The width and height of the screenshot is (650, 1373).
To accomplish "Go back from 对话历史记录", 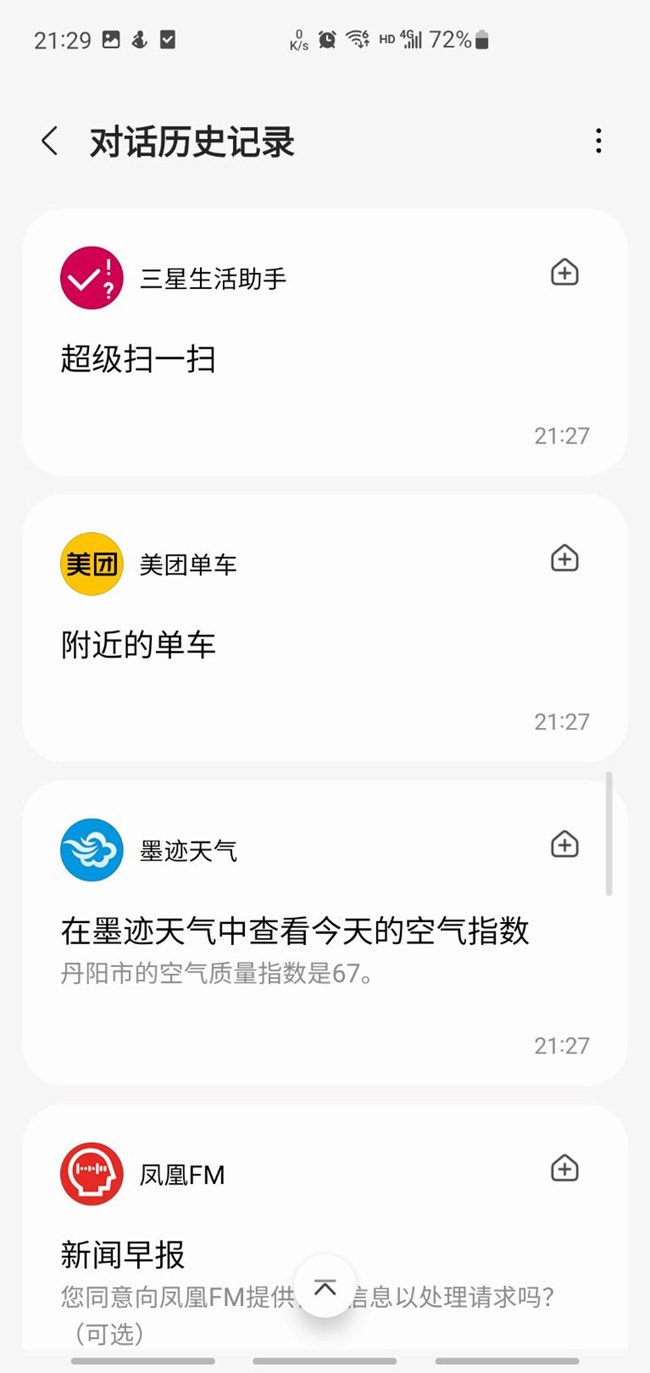I will click(x=49, y=141).
